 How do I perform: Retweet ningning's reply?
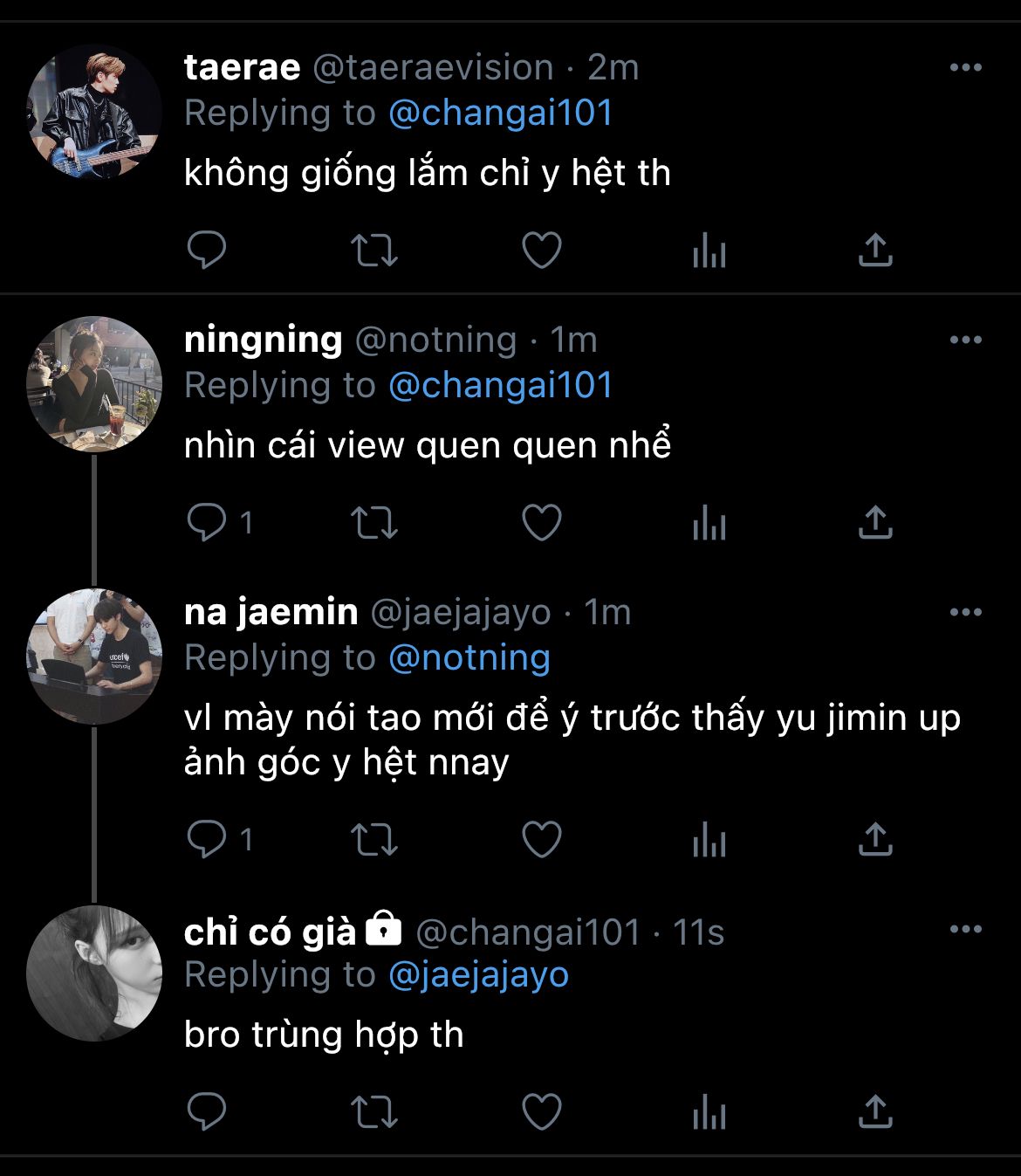tap(373, 523)
